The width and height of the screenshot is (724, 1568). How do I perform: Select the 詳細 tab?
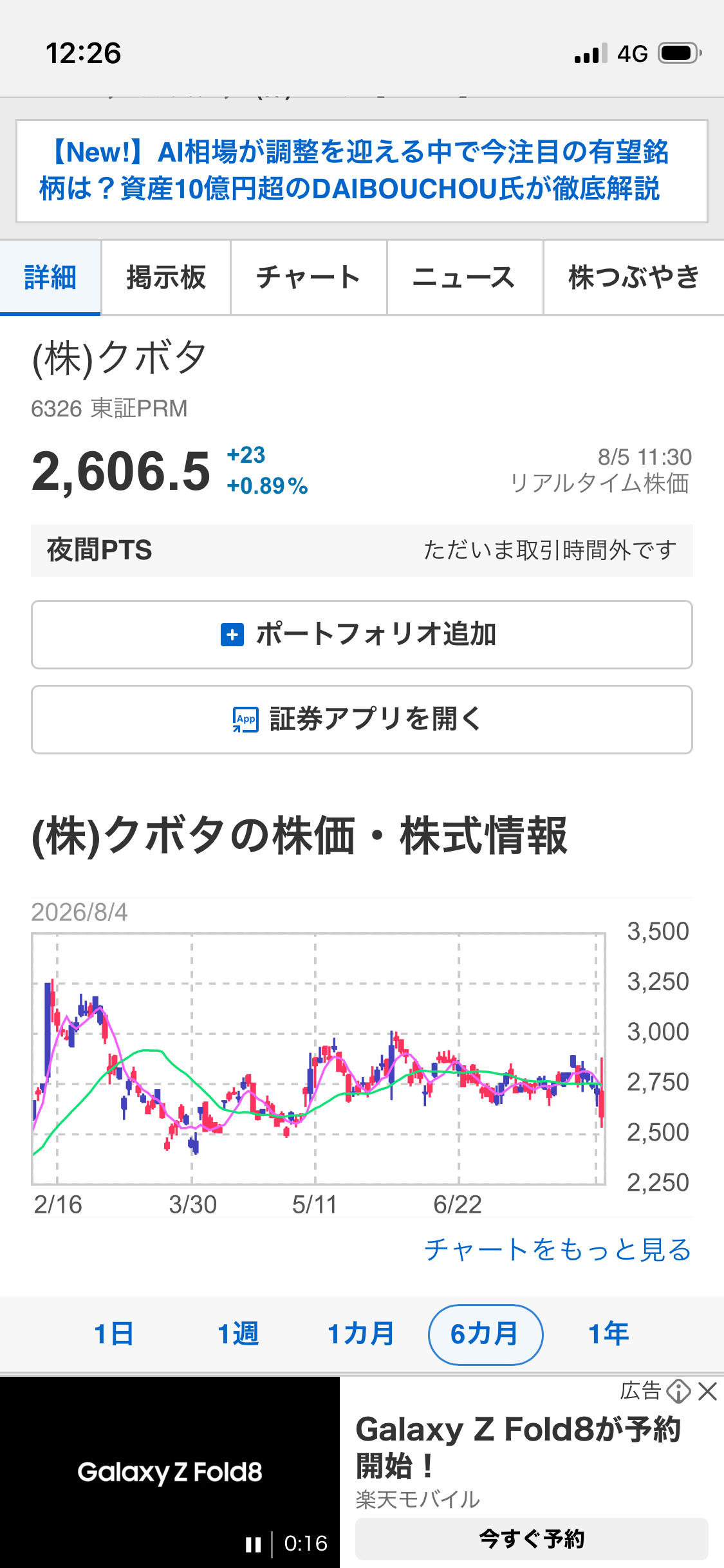(50, 278)
